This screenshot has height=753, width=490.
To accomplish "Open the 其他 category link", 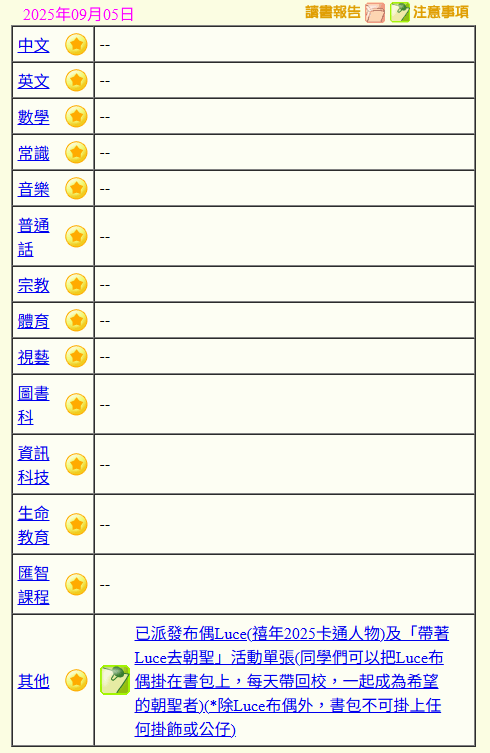I will point(34,680).
